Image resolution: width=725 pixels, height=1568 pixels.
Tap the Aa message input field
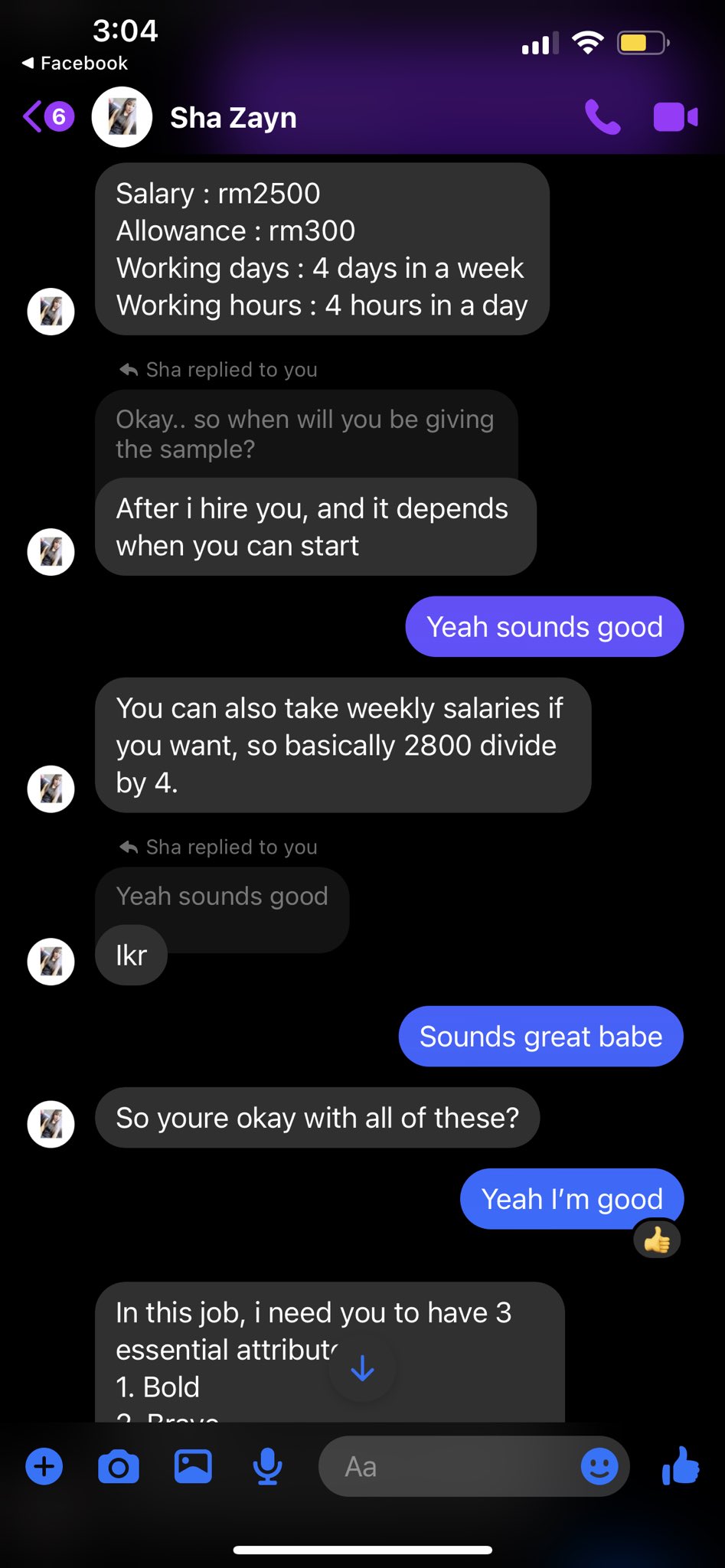(448, 1467)
